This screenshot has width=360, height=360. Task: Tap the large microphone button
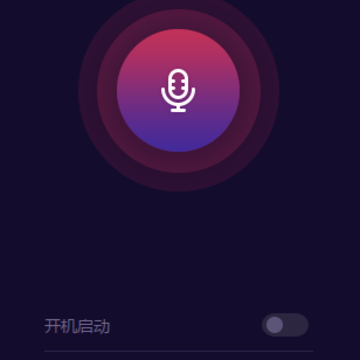click(178, 90)
